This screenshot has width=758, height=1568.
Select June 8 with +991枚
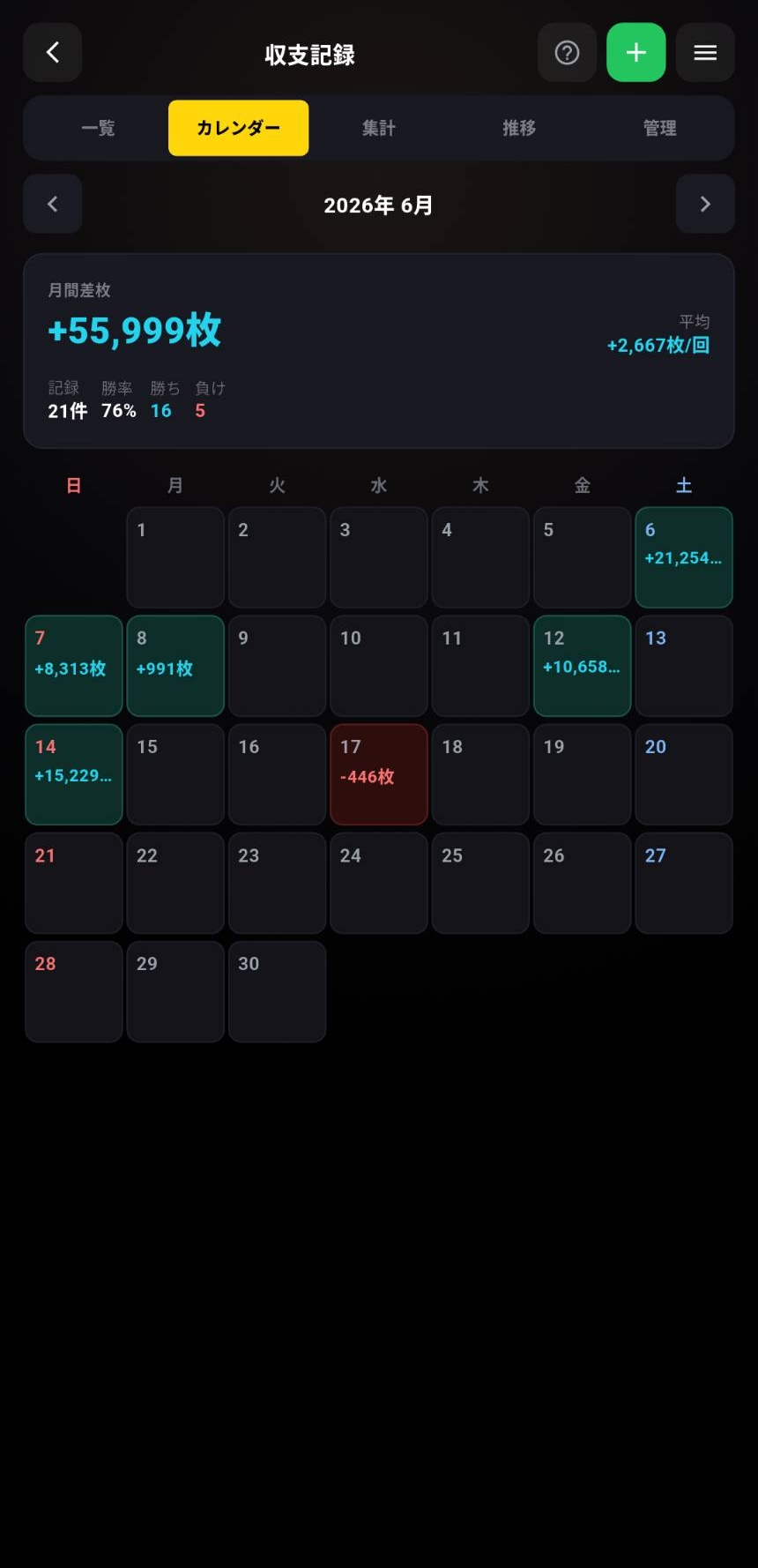(x=175, y=666)
